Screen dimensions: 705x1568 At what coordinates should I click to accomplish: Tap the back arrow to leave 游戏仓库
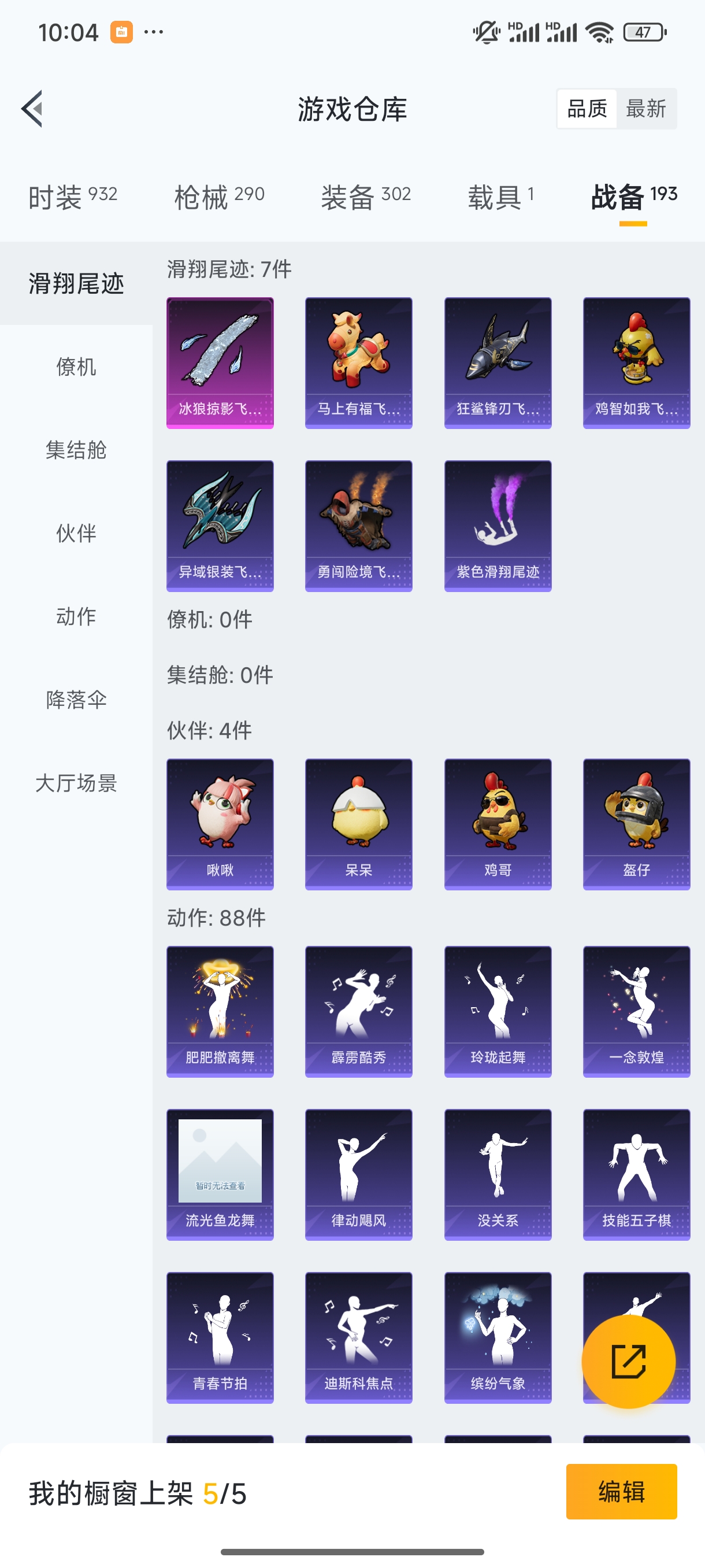[31, 108]
